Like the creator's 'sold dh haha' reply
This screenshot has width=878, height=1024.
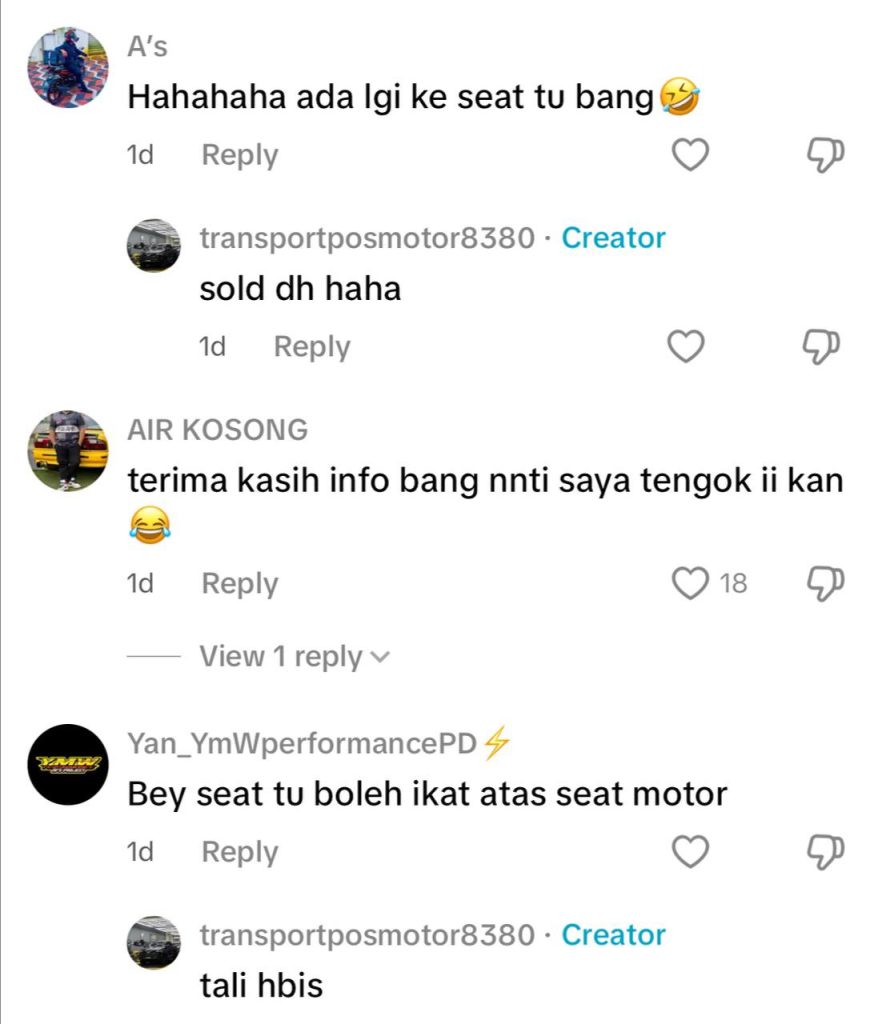pos(686,346)
